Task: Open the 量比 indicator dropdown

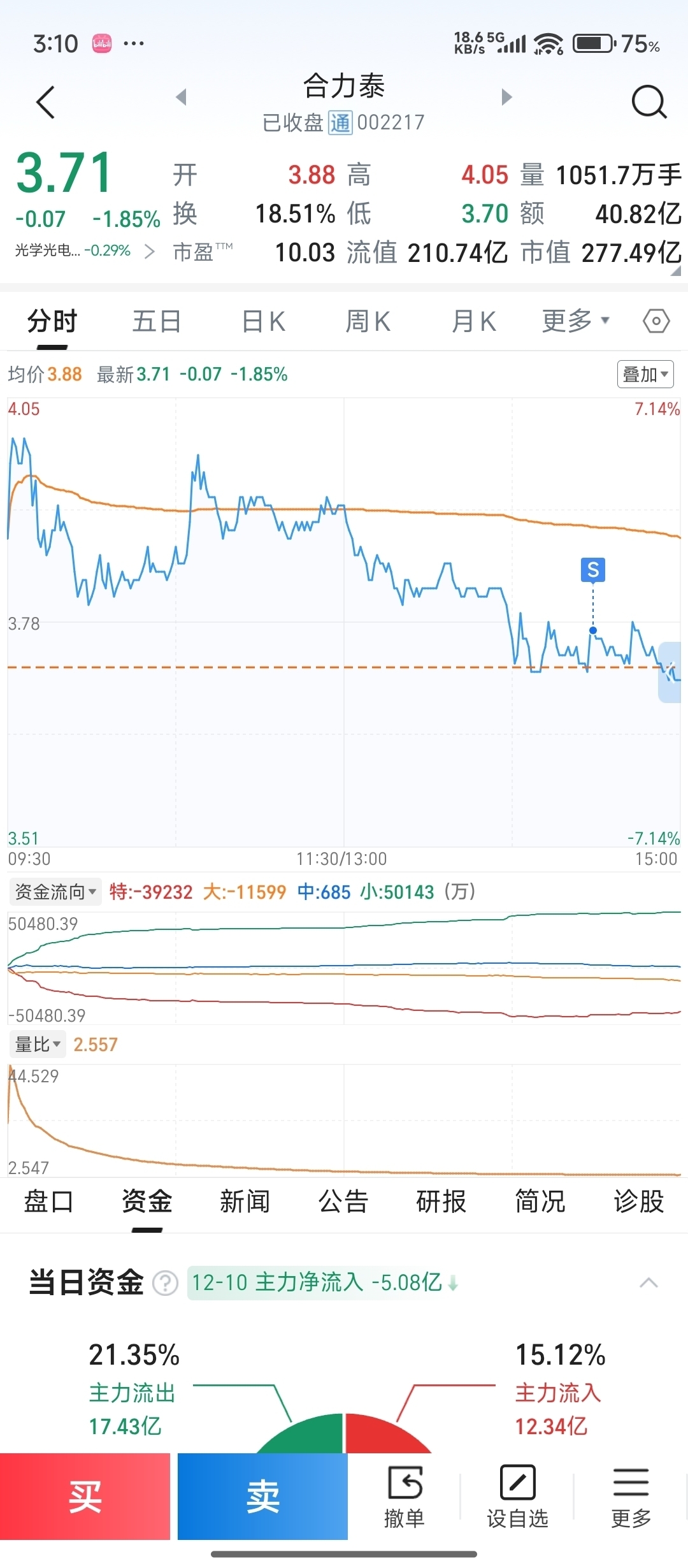Action: (x=38, y=1044)
